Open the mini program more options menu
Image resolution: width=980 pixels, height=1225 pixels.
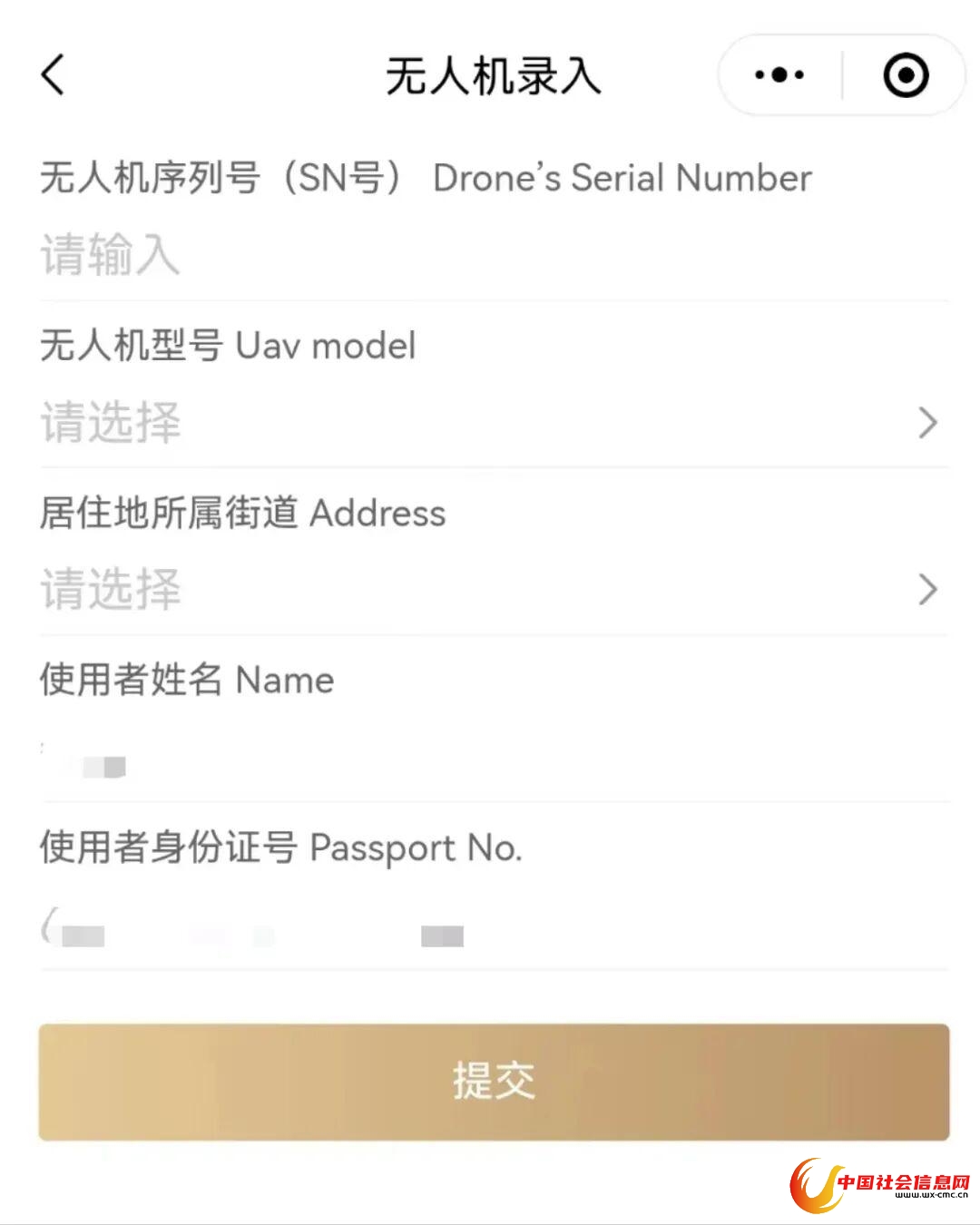click(x=779, y=75)
